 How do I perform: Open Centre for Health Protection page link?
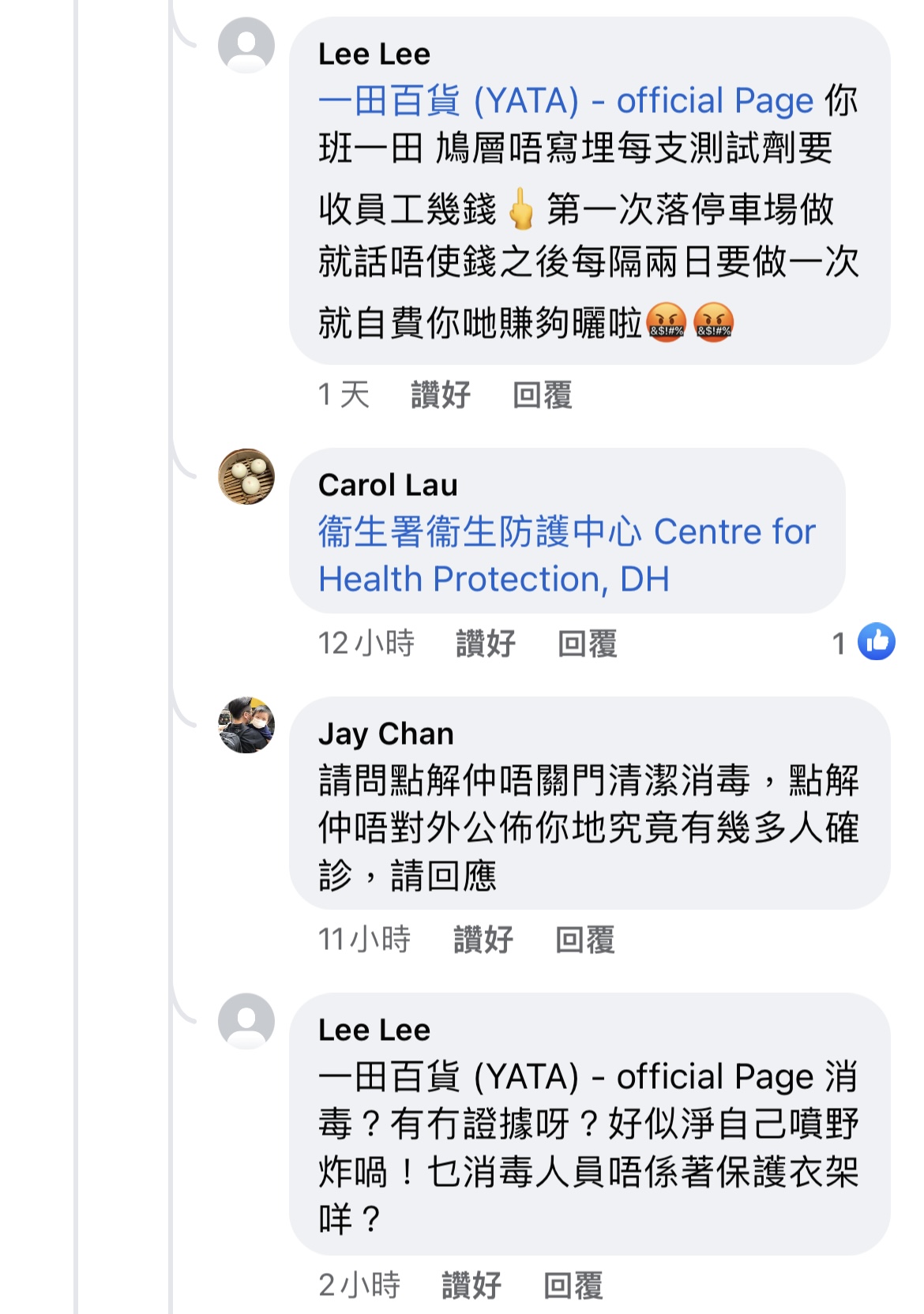[565, 555]
